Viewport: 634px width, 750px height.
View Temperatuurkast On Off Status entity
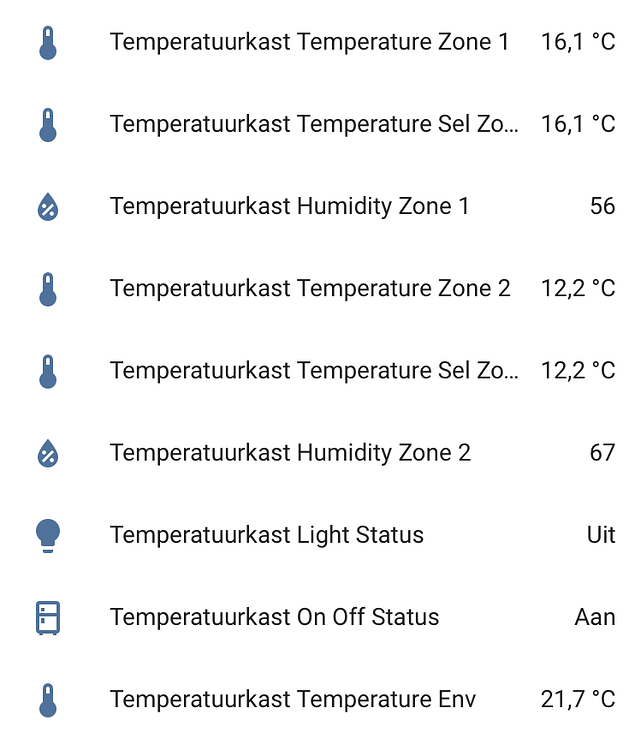(x=274, y=617)
